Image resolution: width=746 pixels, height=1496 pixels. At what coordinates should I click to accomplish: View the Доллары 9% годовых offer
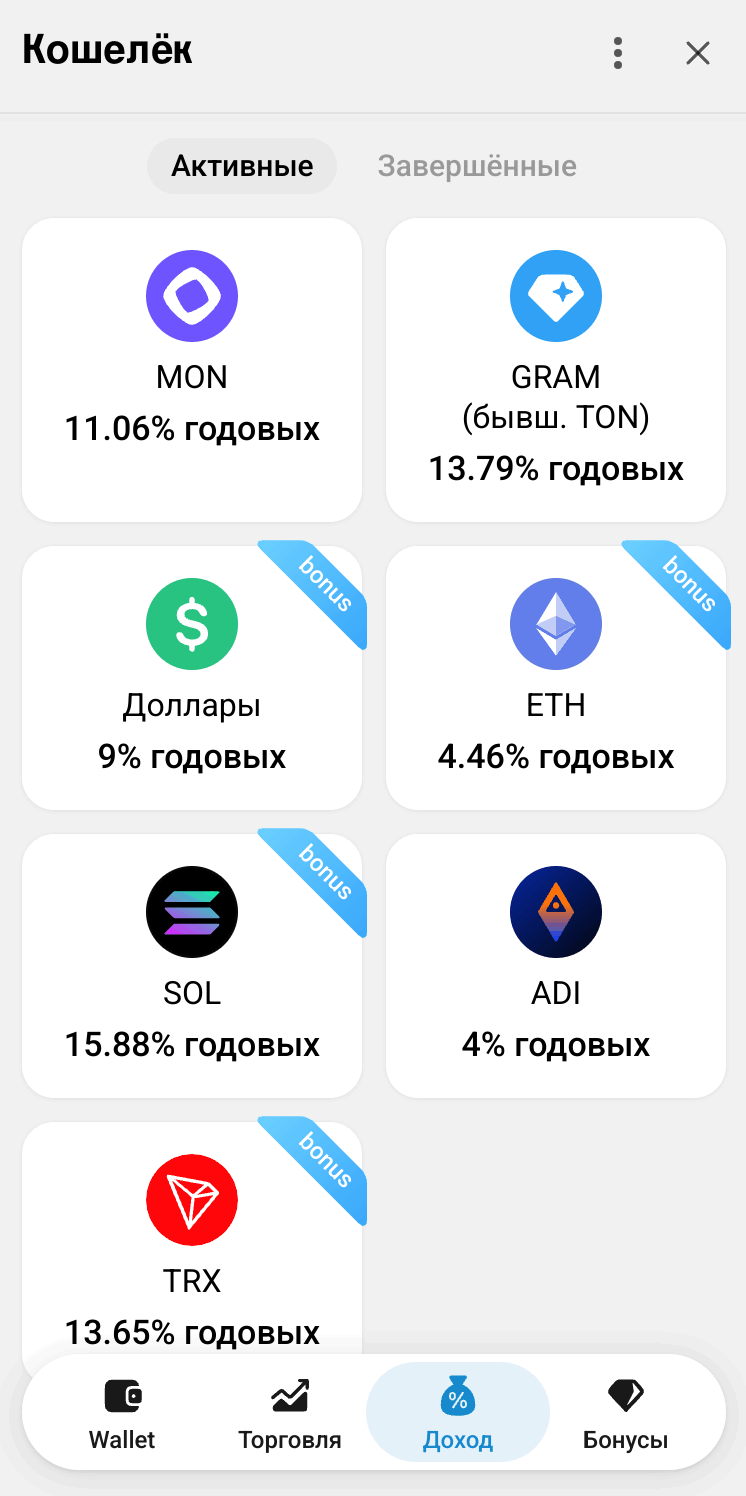click(192, 678)
